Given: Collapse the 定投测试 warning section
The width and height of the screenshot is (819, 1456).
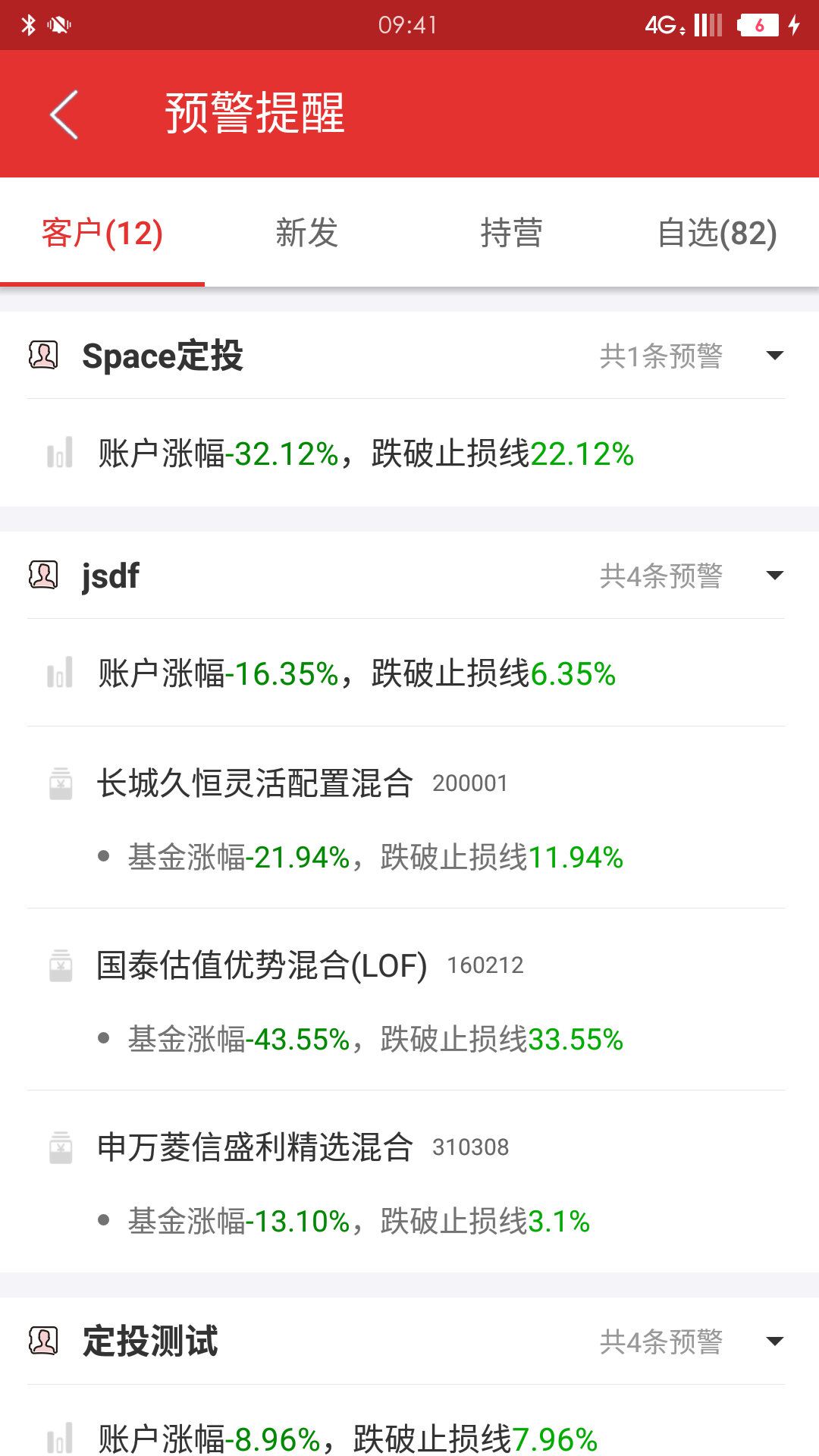Looking at the screenshot, I should click(x=774, y=1341).
